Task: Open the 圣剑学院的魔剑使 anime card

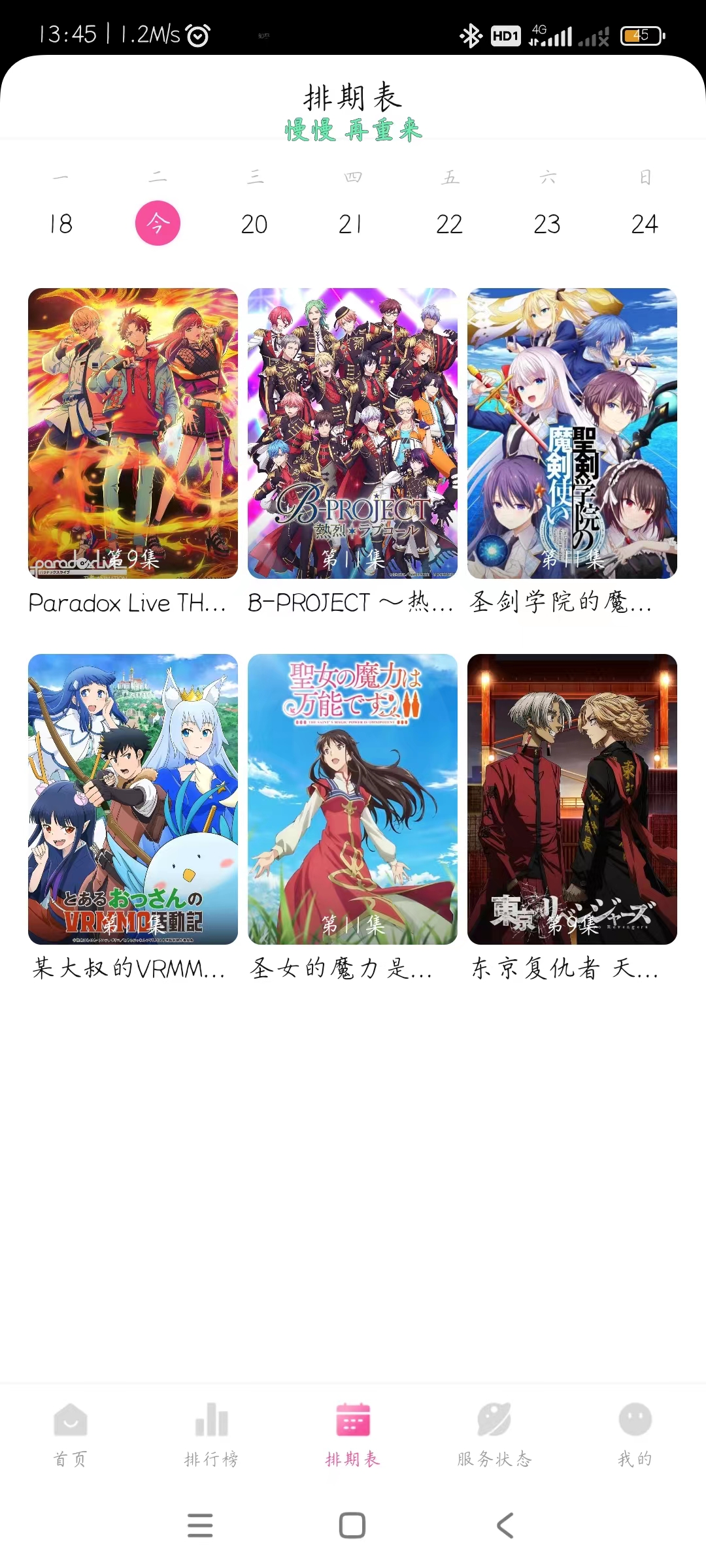Action: pyautogui.click(x=572, y=433)
